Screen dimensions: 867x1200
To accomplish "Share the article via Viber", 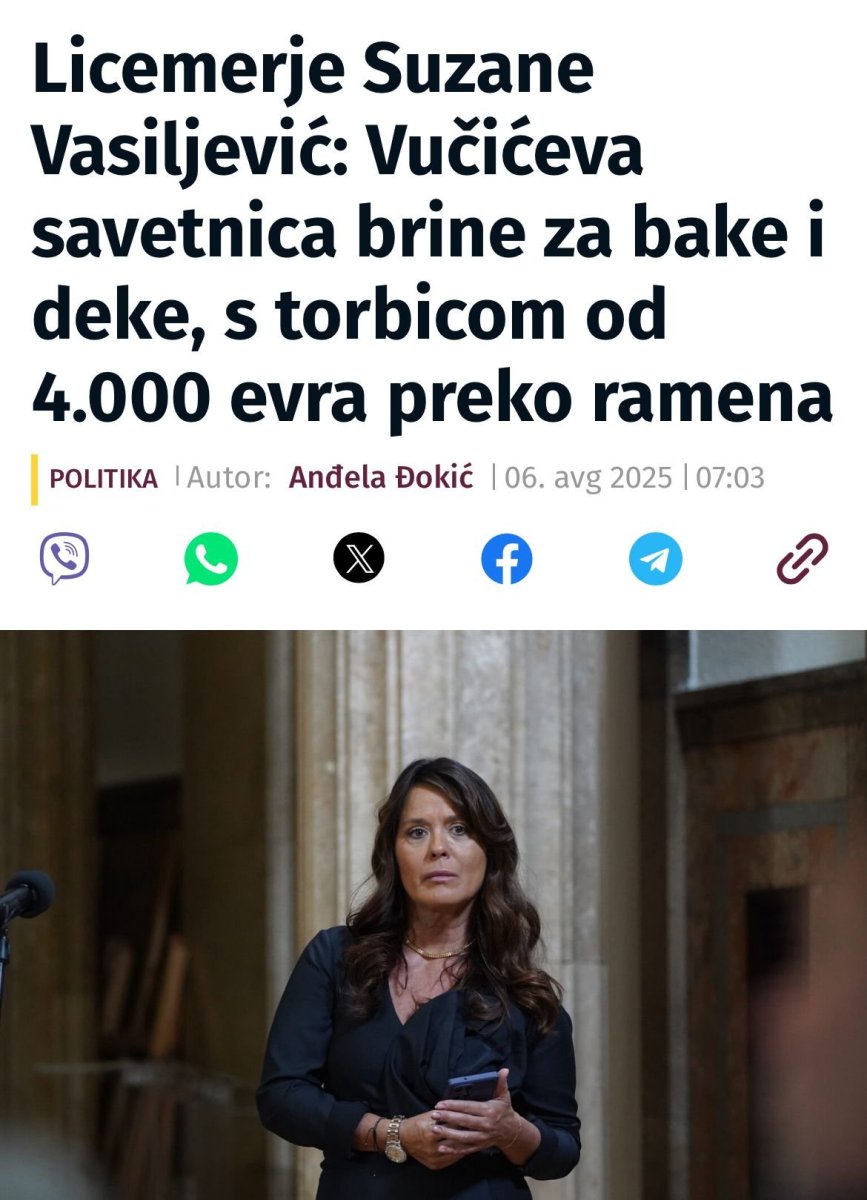I will point(64,558).
